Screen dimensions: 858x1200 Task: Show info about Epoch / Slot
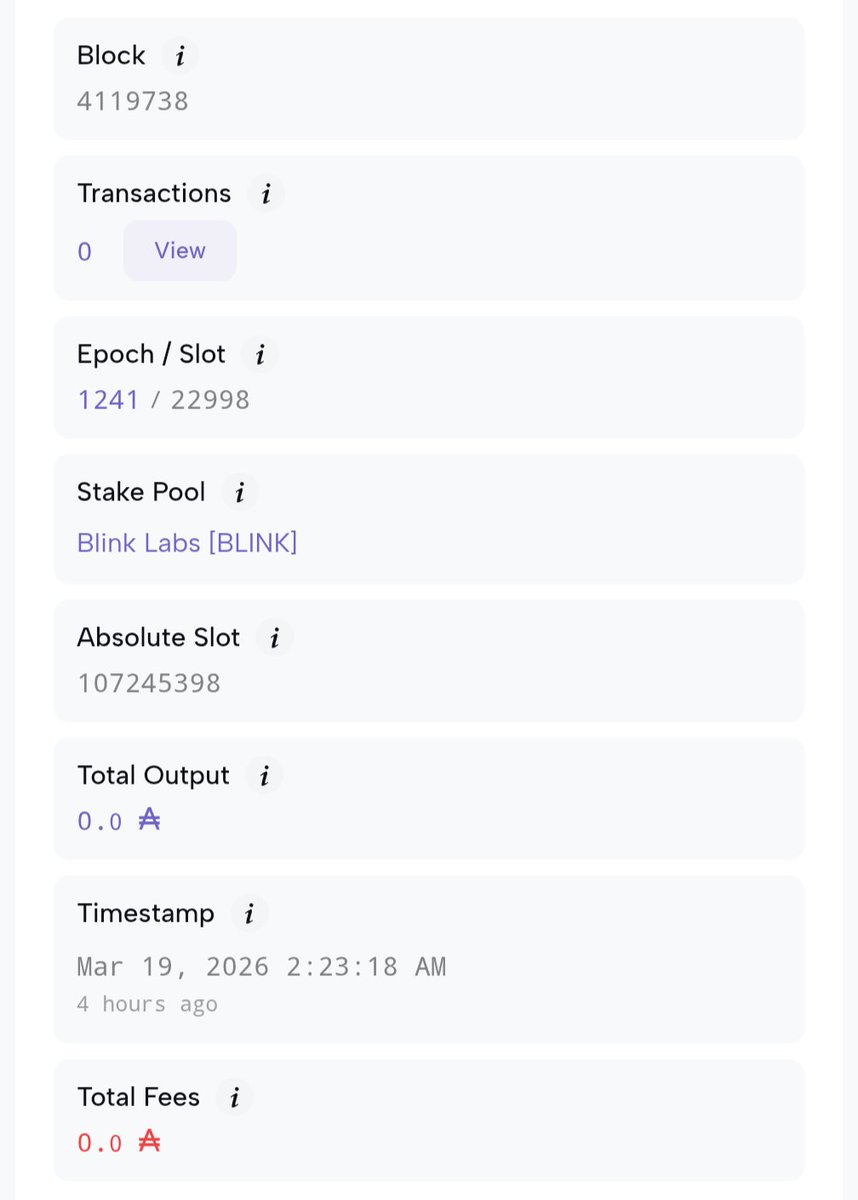coord(260,355)
